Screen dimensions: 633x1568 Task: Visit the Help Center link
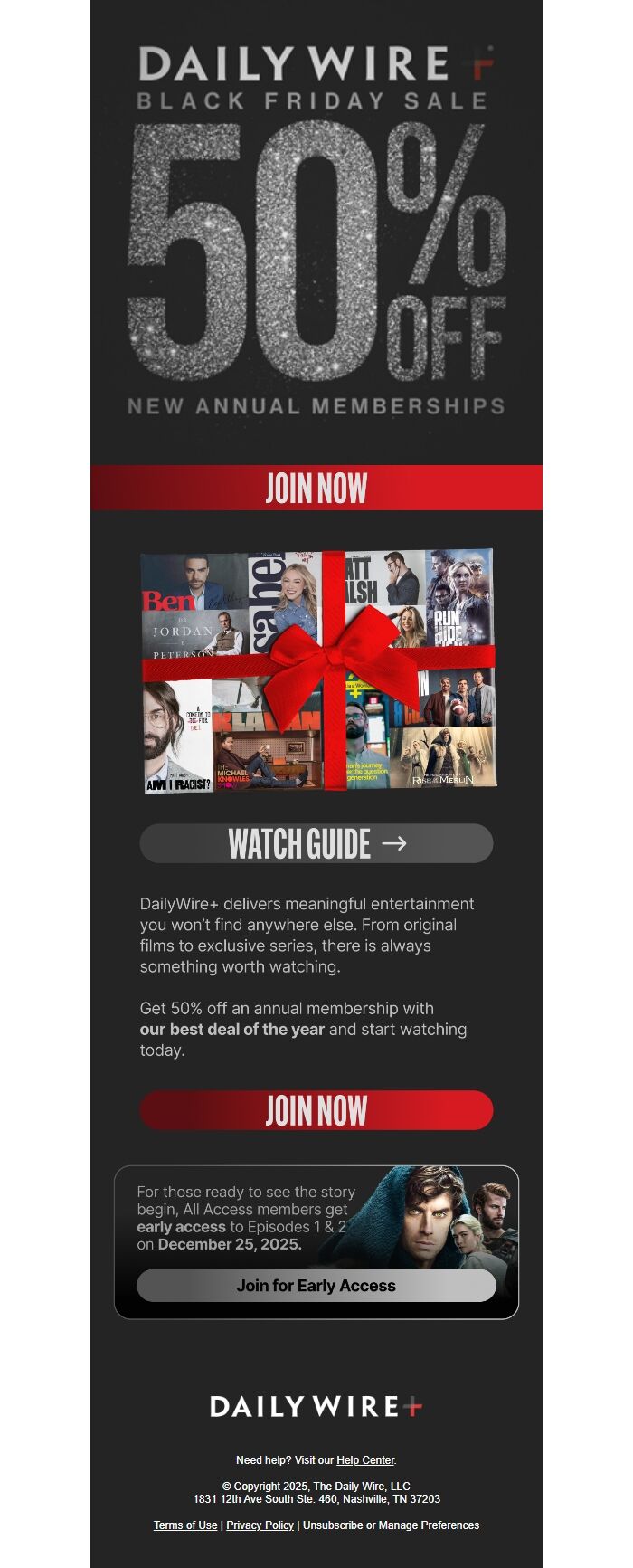click(365, 1459)
